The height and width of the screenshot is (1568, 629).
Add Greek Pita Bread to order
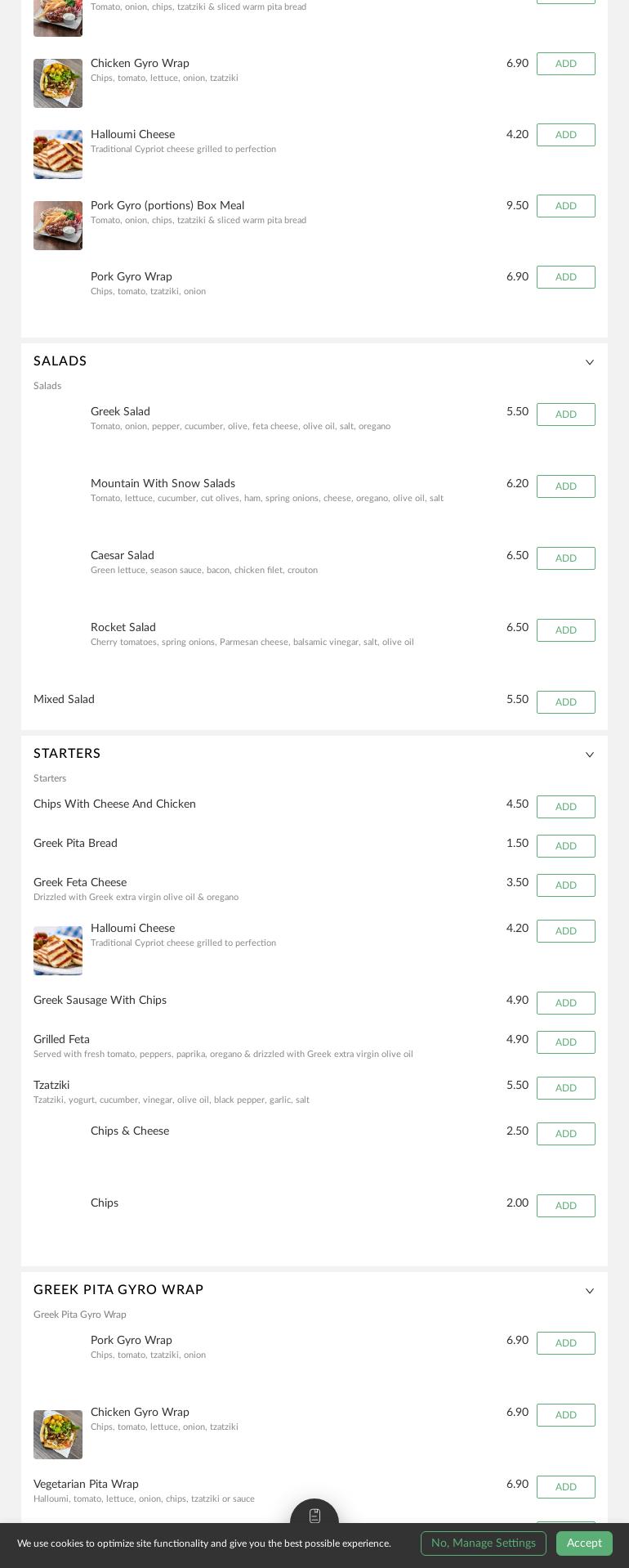tap(566, 846)
